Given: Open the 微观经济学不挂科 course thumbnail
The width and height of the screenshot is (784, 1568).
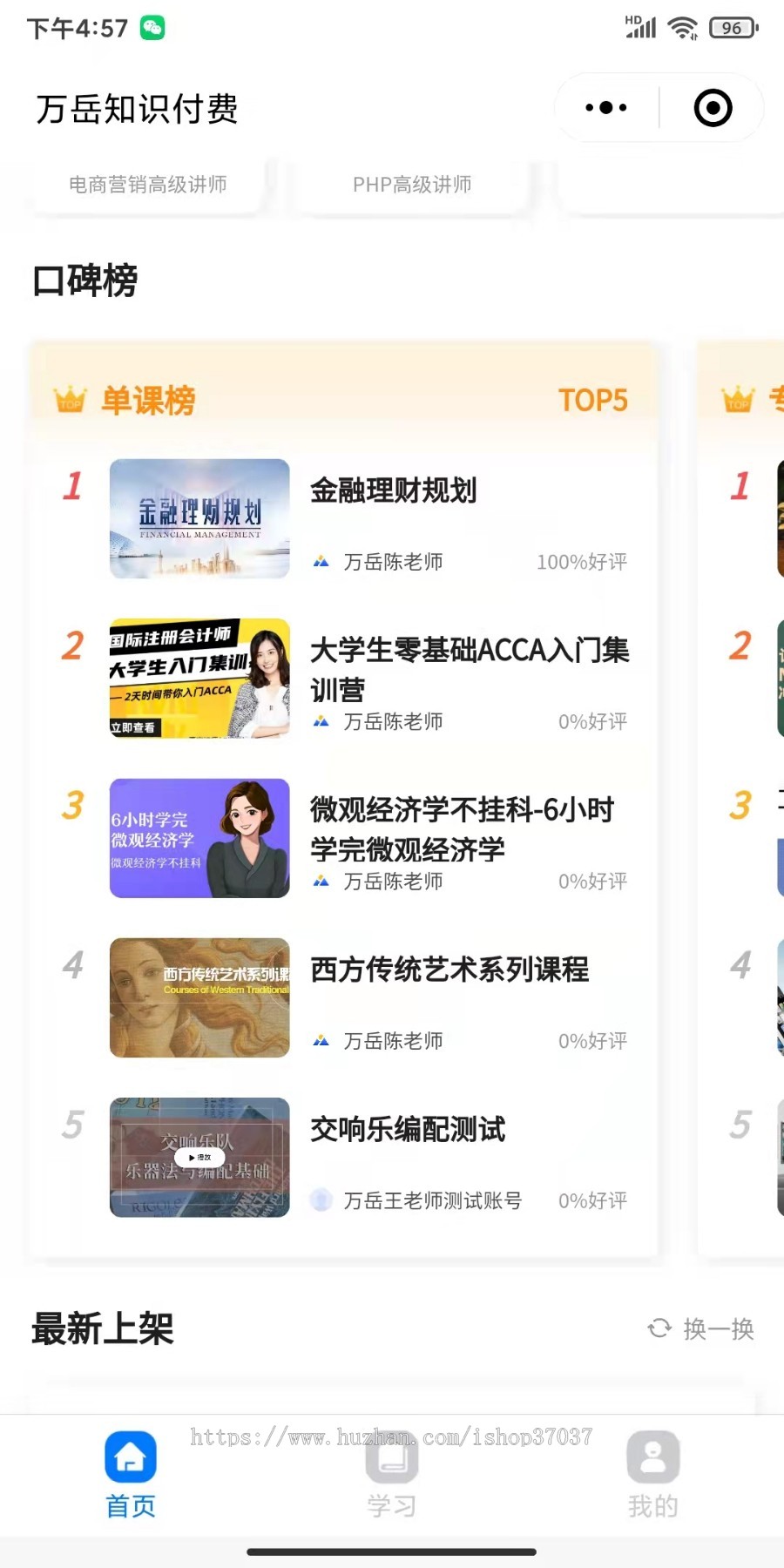Looking at the screenshot, I should (199, 839).
